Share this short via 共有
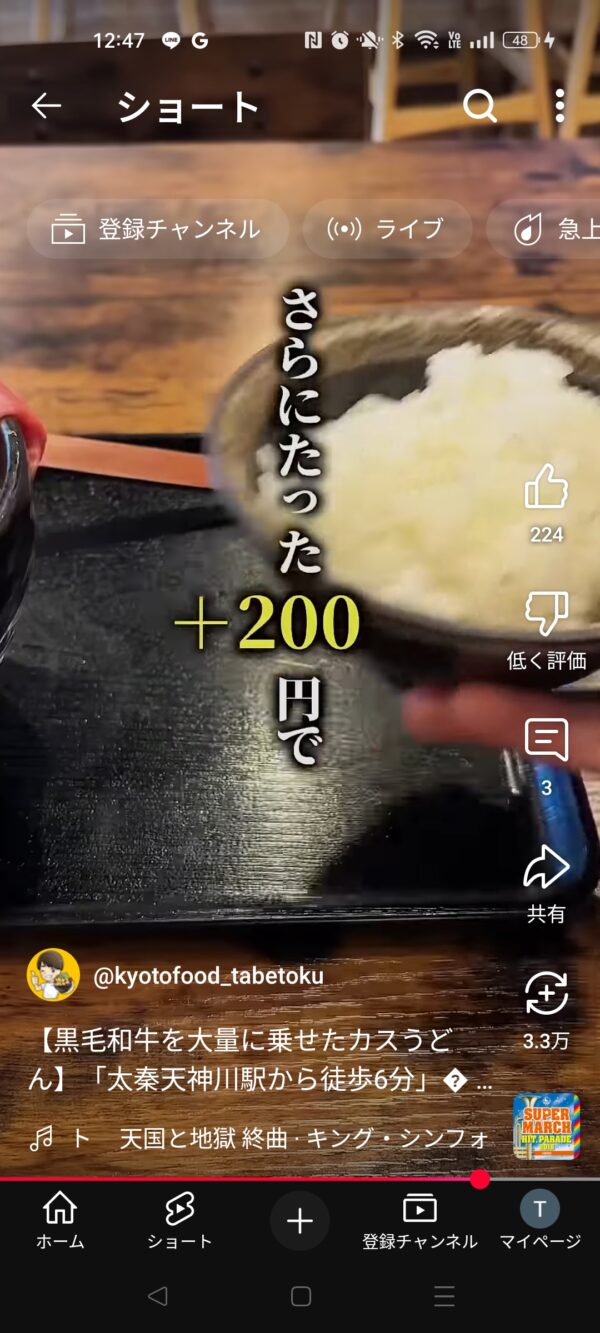Image resolution: width=600 pixels, height=1333 pixels. 546,868
